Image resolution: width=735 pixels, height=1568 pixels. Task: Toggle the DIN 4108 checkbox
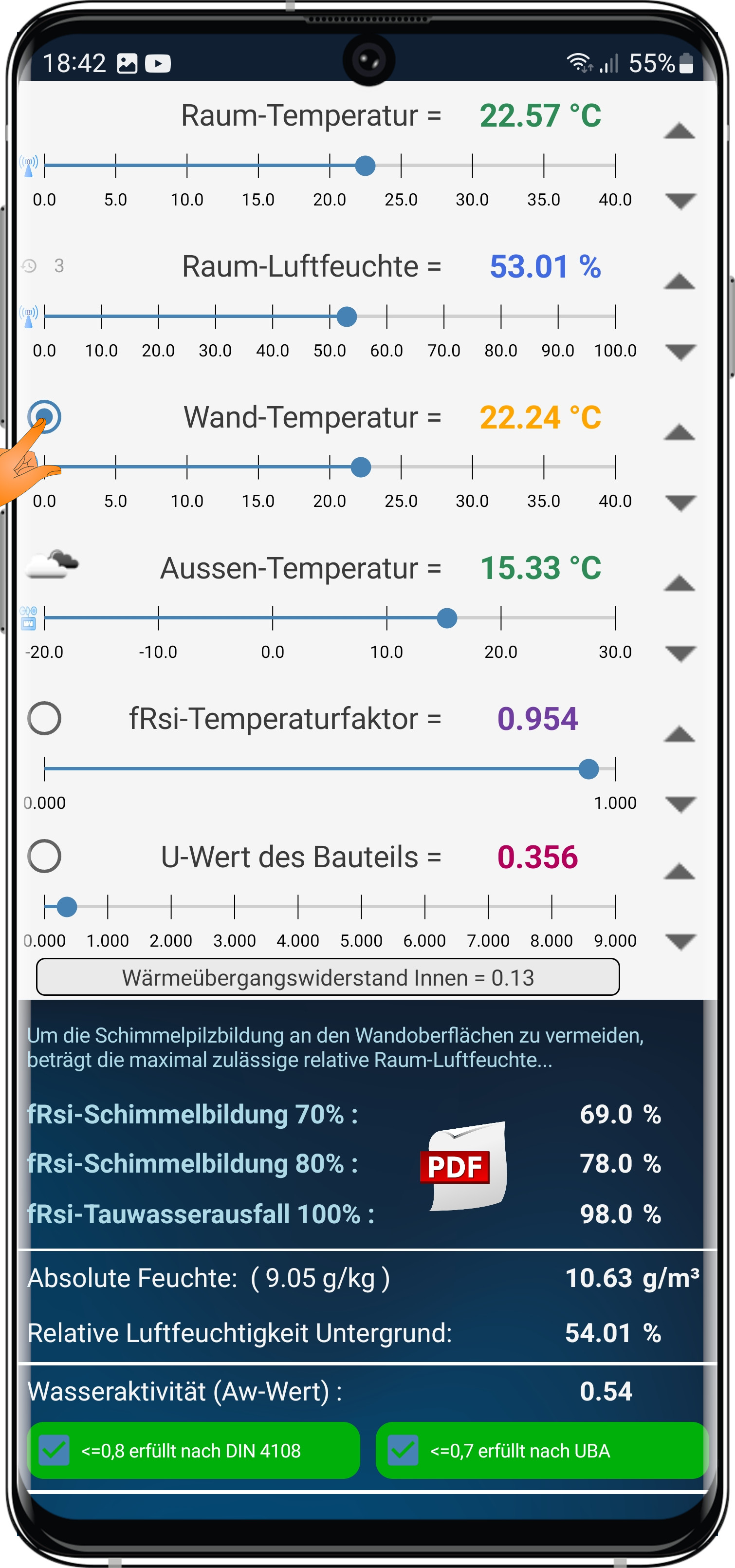(x=54, y=1451)
